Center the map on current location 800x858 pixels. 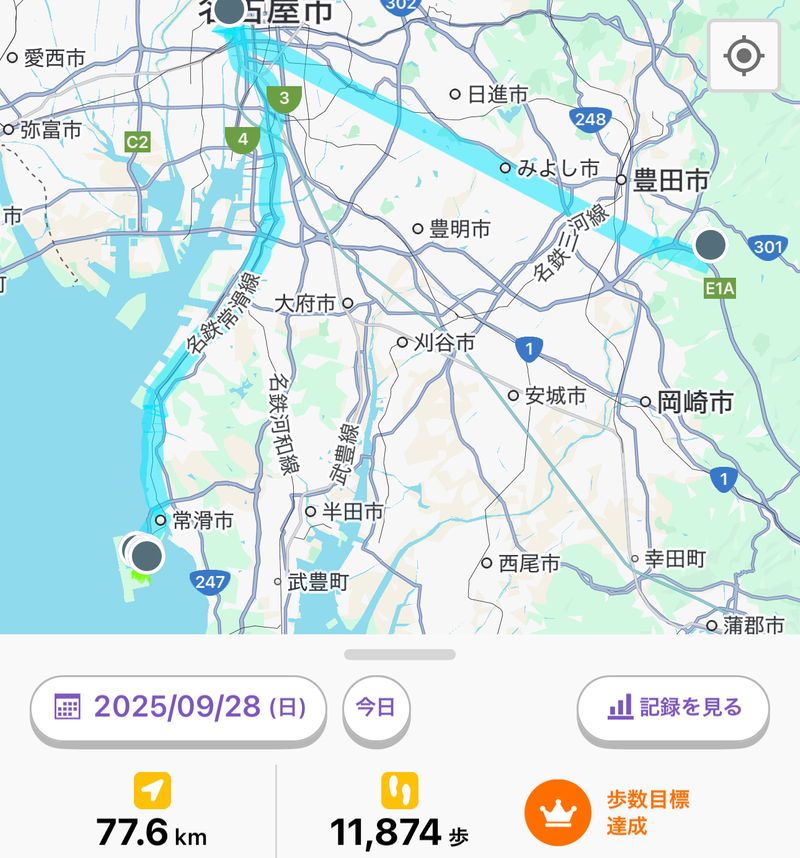(x=743, y=56)
